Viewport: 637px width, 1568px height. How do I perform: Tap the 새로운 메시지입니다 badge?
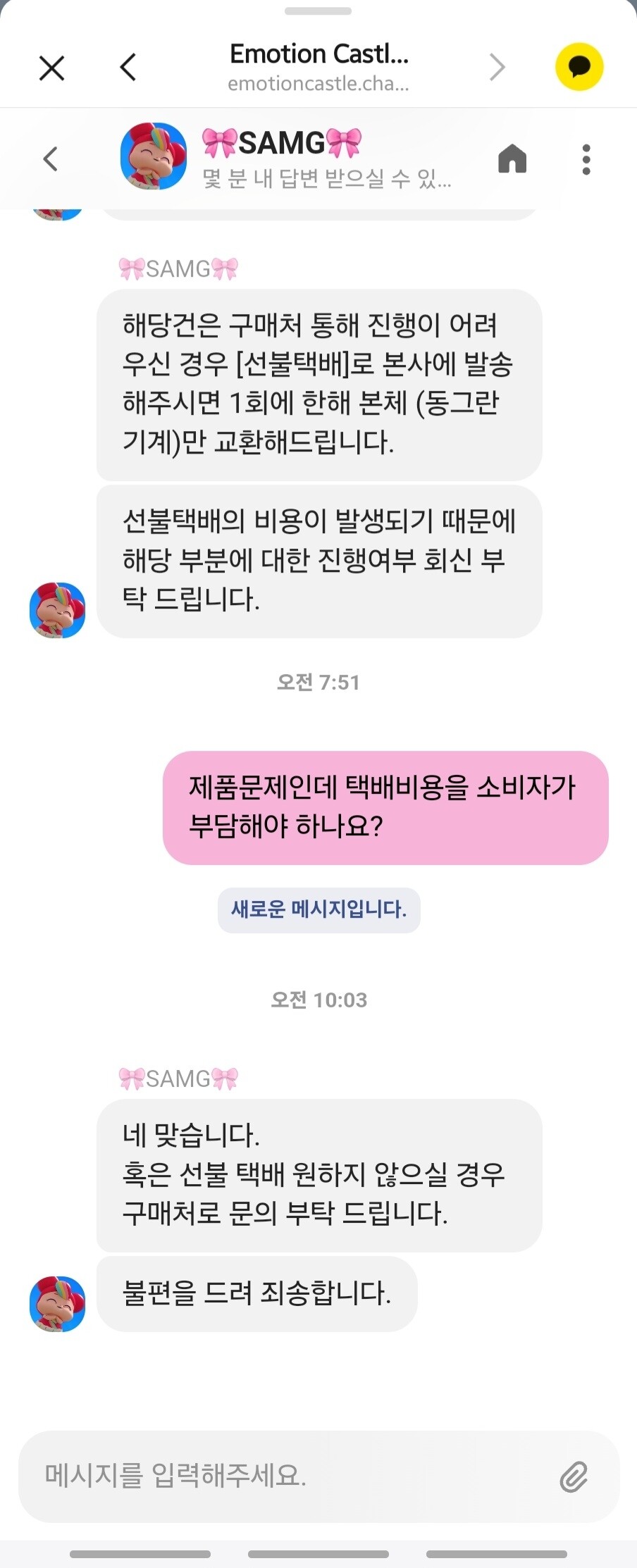[x=318, y=911]
